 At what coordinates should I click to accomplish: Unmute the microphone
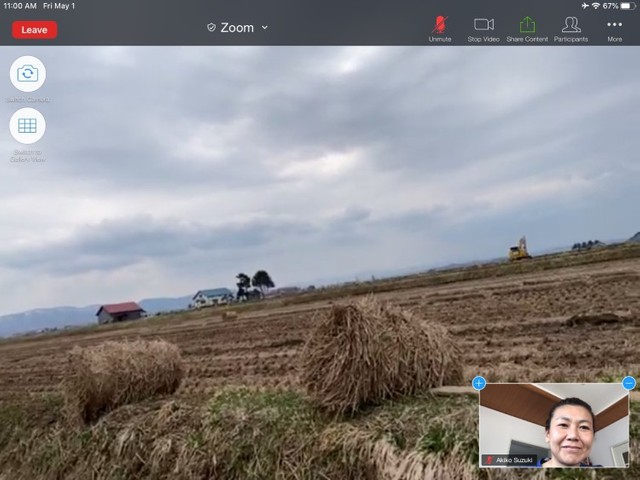point(440,27)
